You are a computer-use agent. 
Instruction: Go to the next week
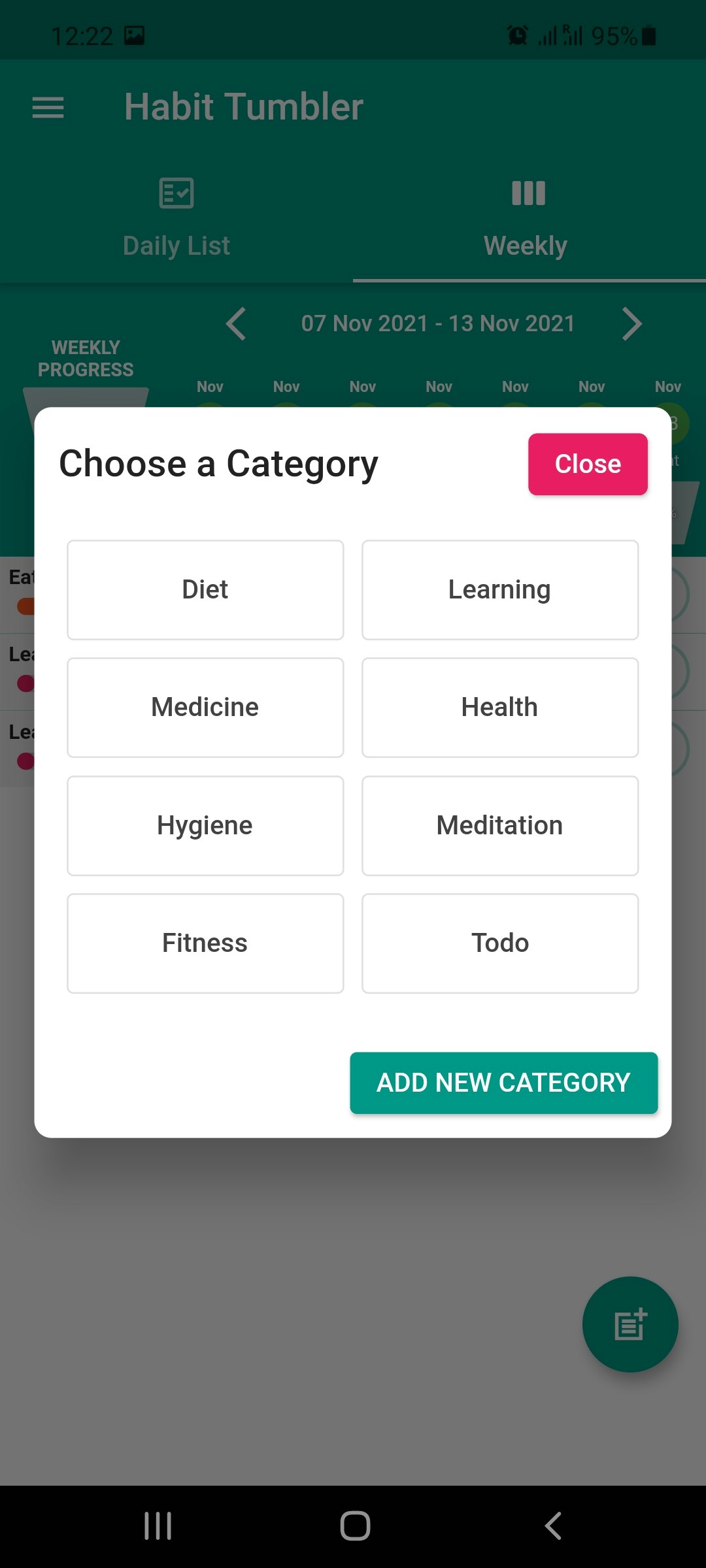coord(631,323)
